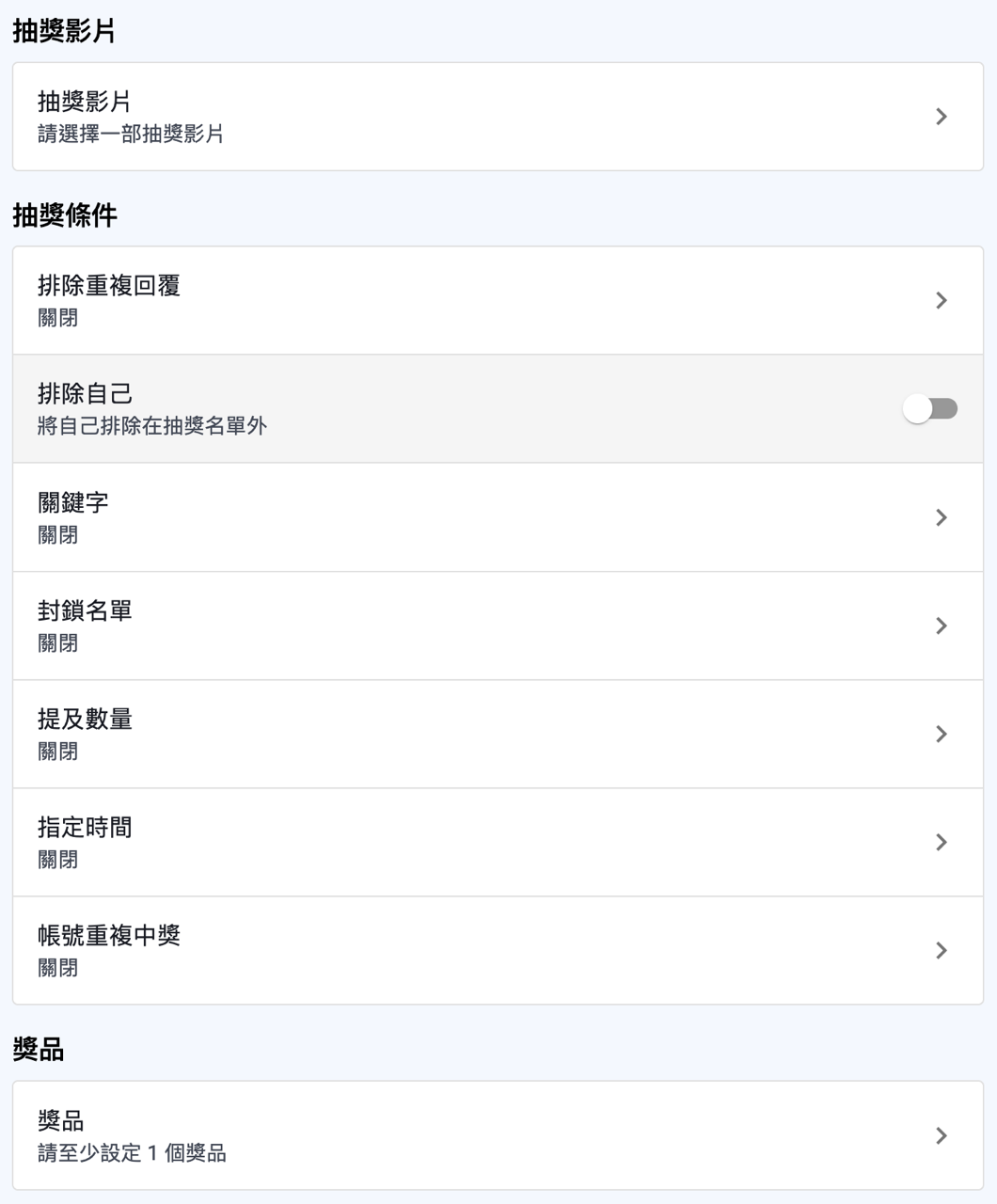Viewport: 997px width, 1204px height.
Task: Expand the 關鍵字 chevron arrow
Action: (940, 516)
